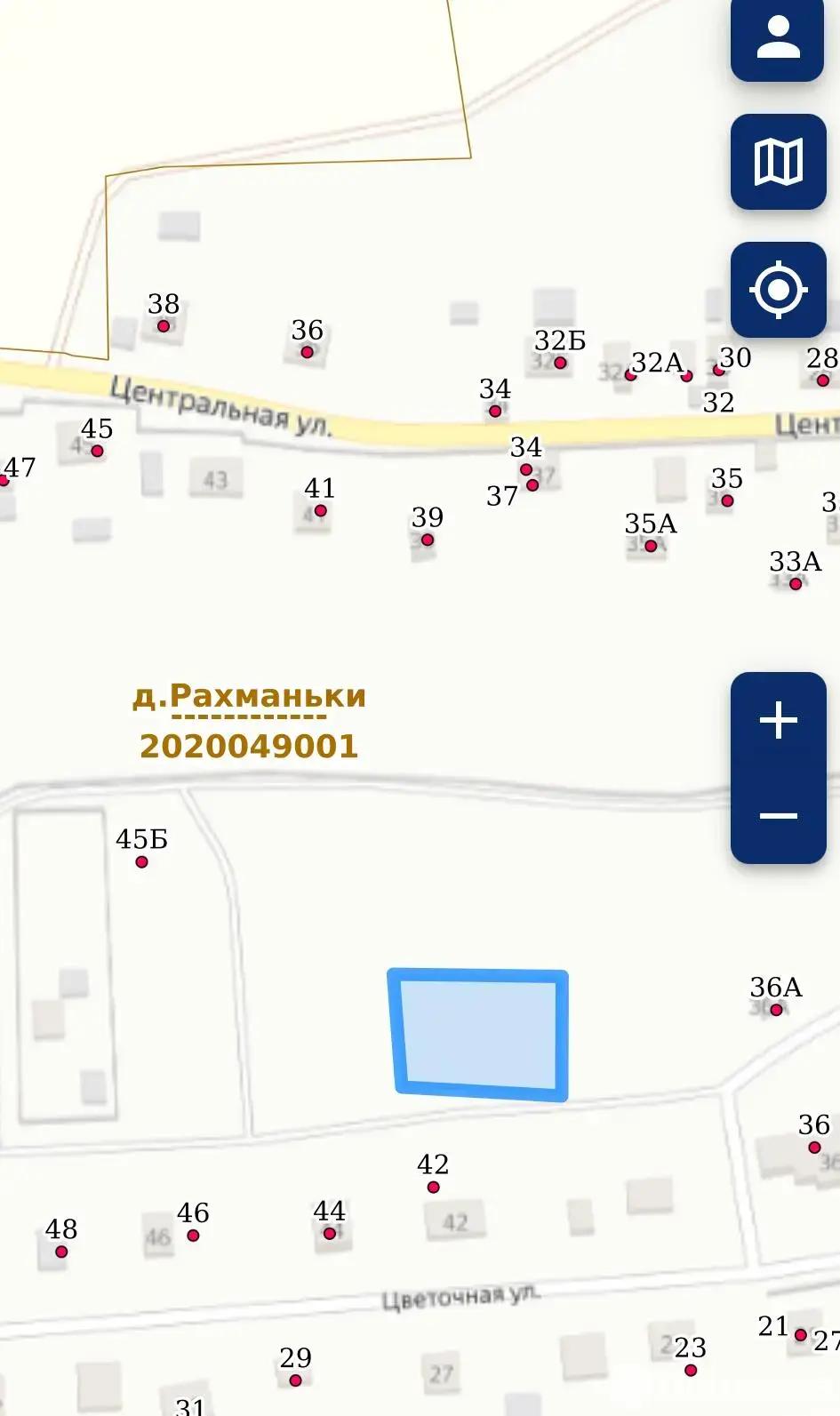
Task: Click the marker labeled 33A
Action: click(x=794, y=585)
